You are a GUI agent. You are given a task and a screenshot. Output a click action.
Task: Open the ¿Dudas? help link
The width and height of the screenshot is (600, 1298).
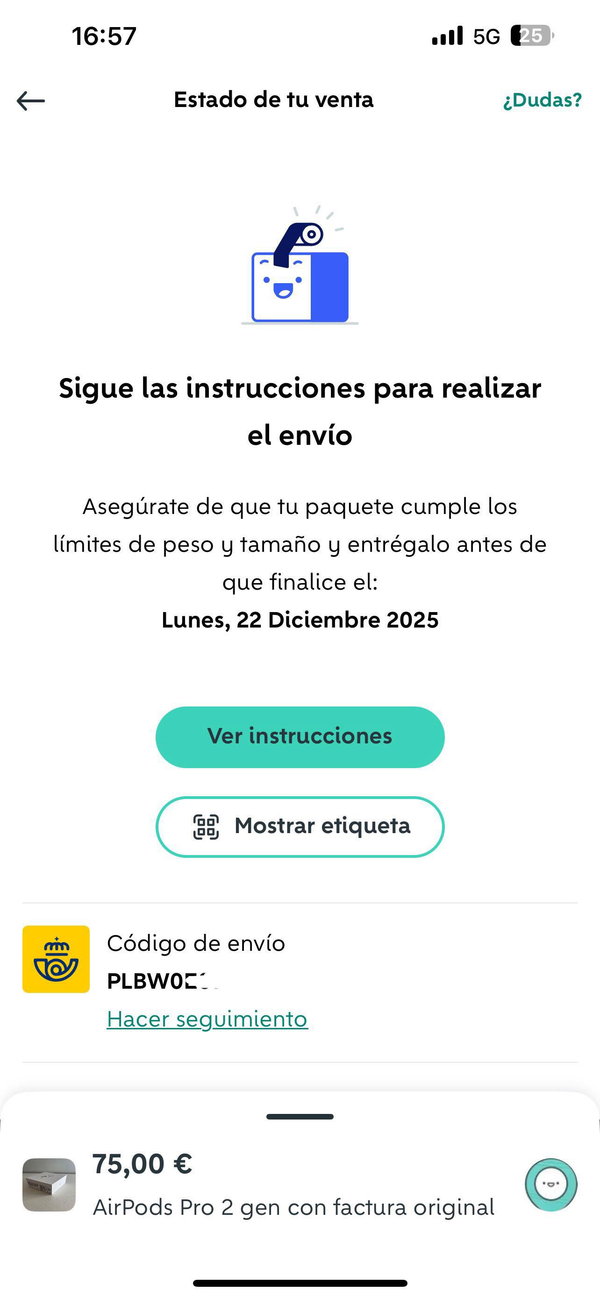click(x=542, y=100)
